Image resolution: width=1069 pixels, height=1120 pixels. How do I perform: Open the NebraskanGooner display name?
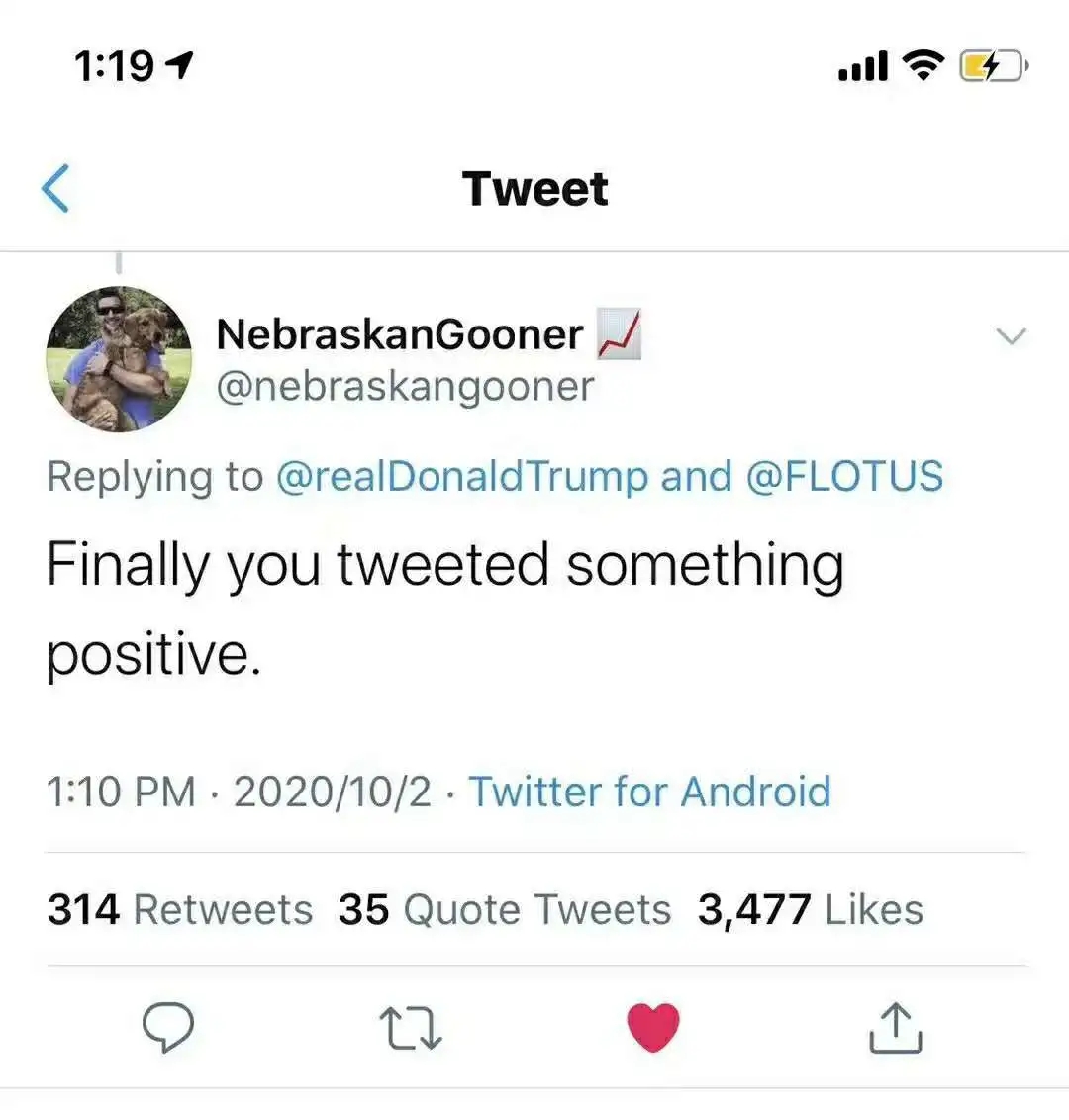coord(399,334)
